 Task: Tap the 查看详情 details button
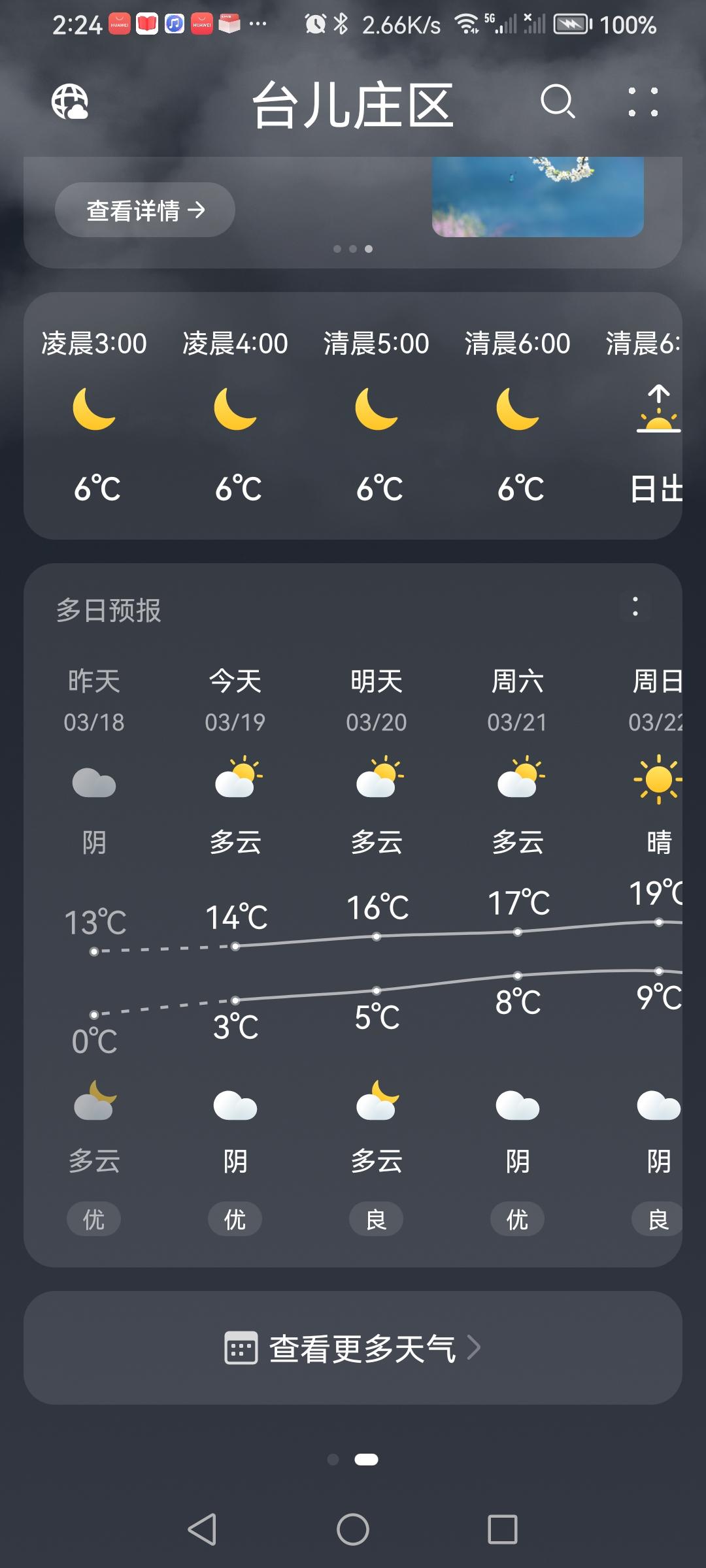click(144, 210)
